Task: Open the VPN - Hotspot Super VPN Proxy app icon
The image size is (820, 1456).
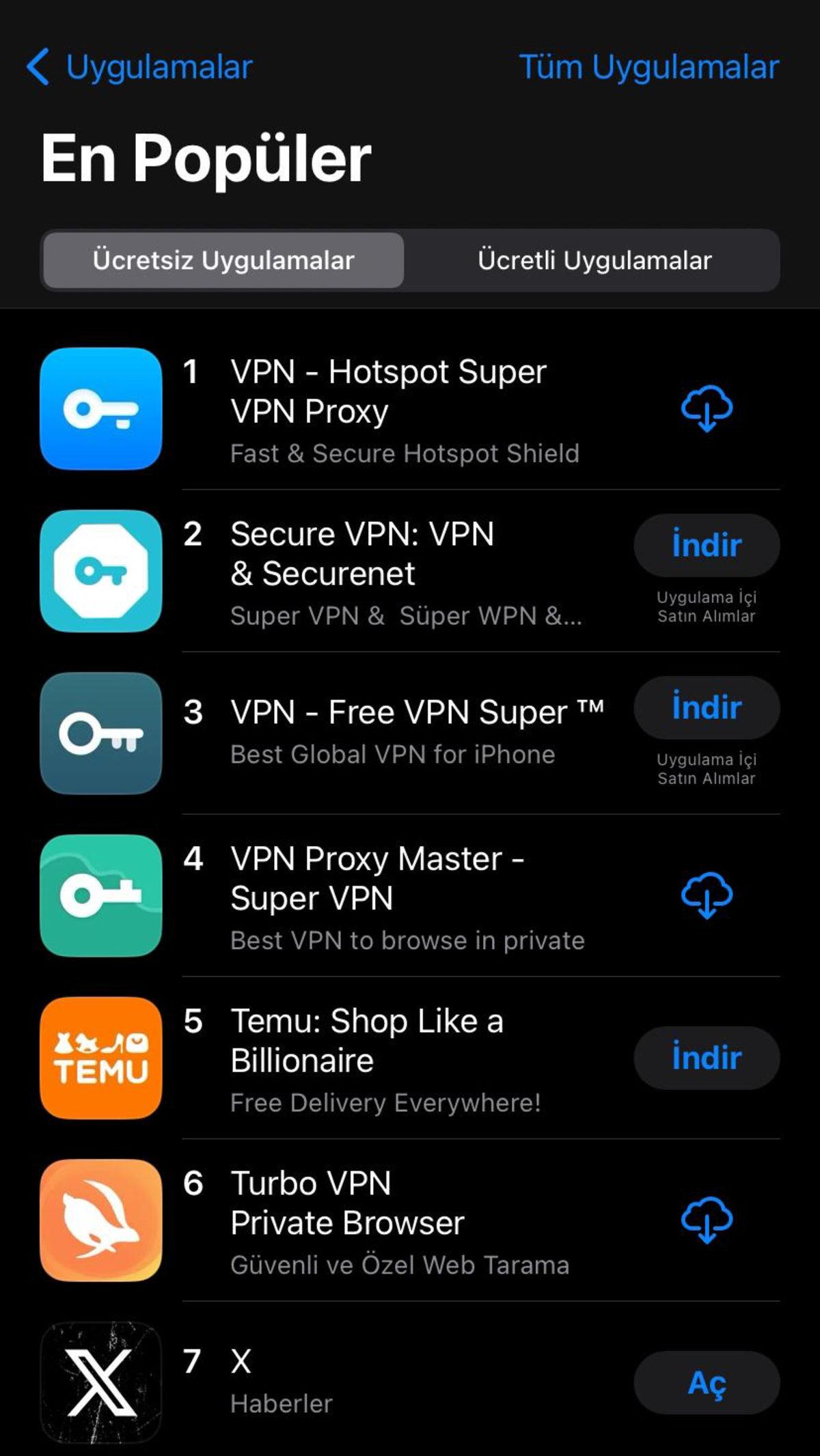Action: coord(100,410)
